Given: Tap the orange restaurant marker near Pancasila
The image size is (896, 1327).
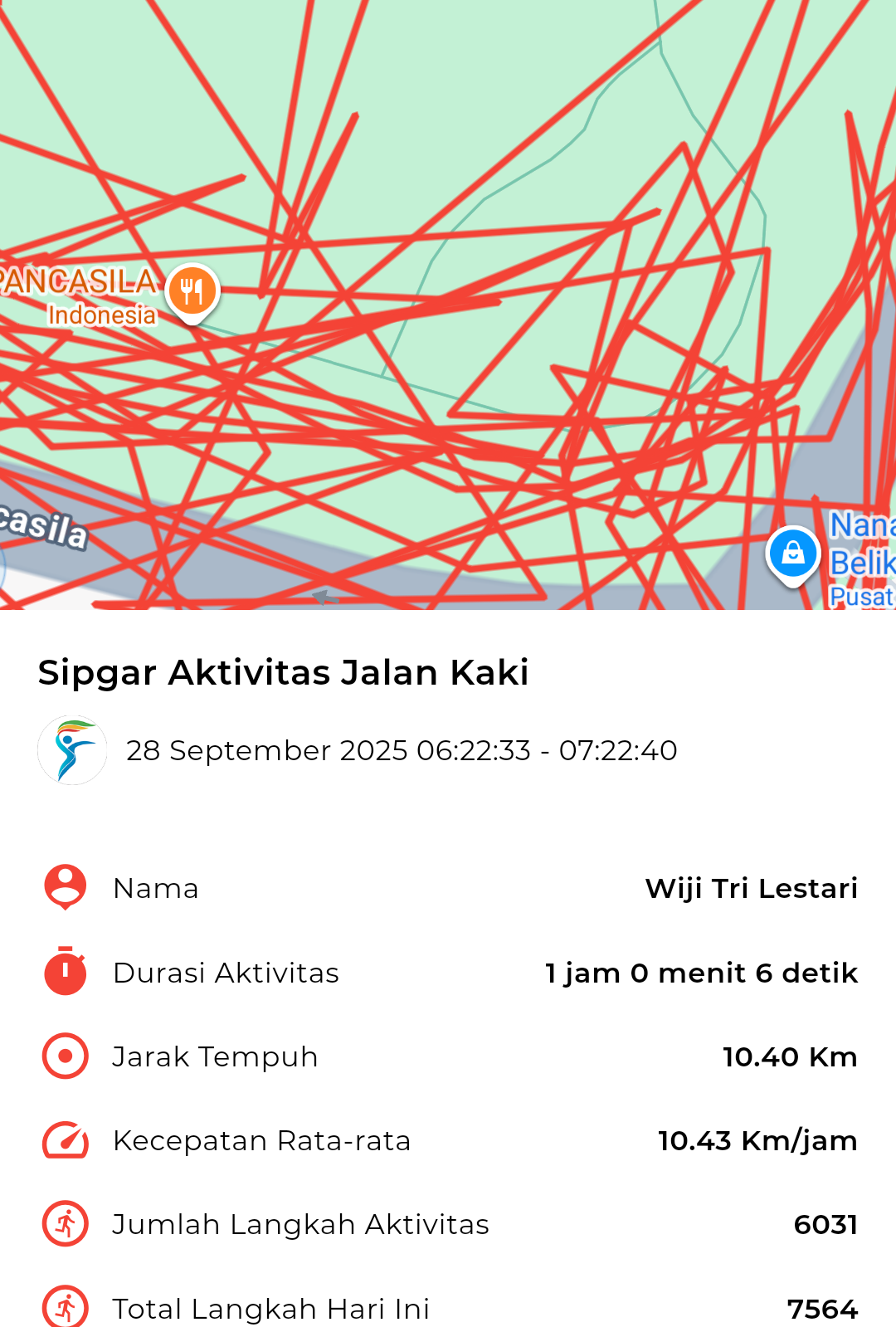Looking at the screenshot, I should pos(192,292).
